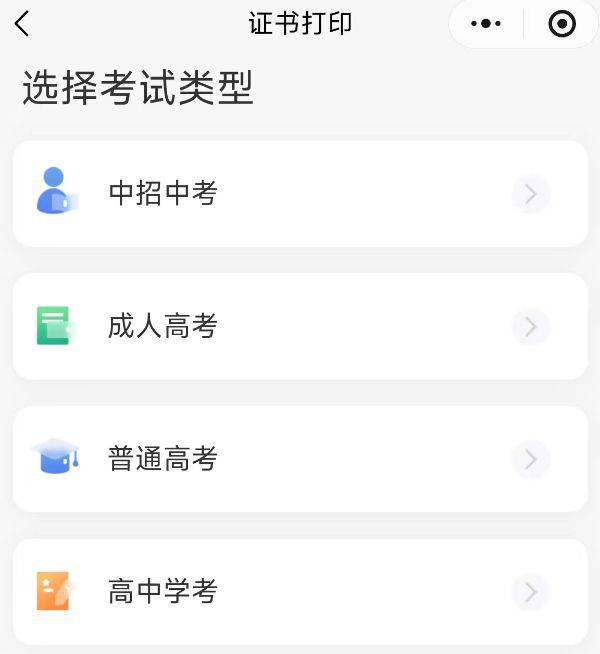
Task: Go back from the 证书打印 page
Action: click(22, 24)
